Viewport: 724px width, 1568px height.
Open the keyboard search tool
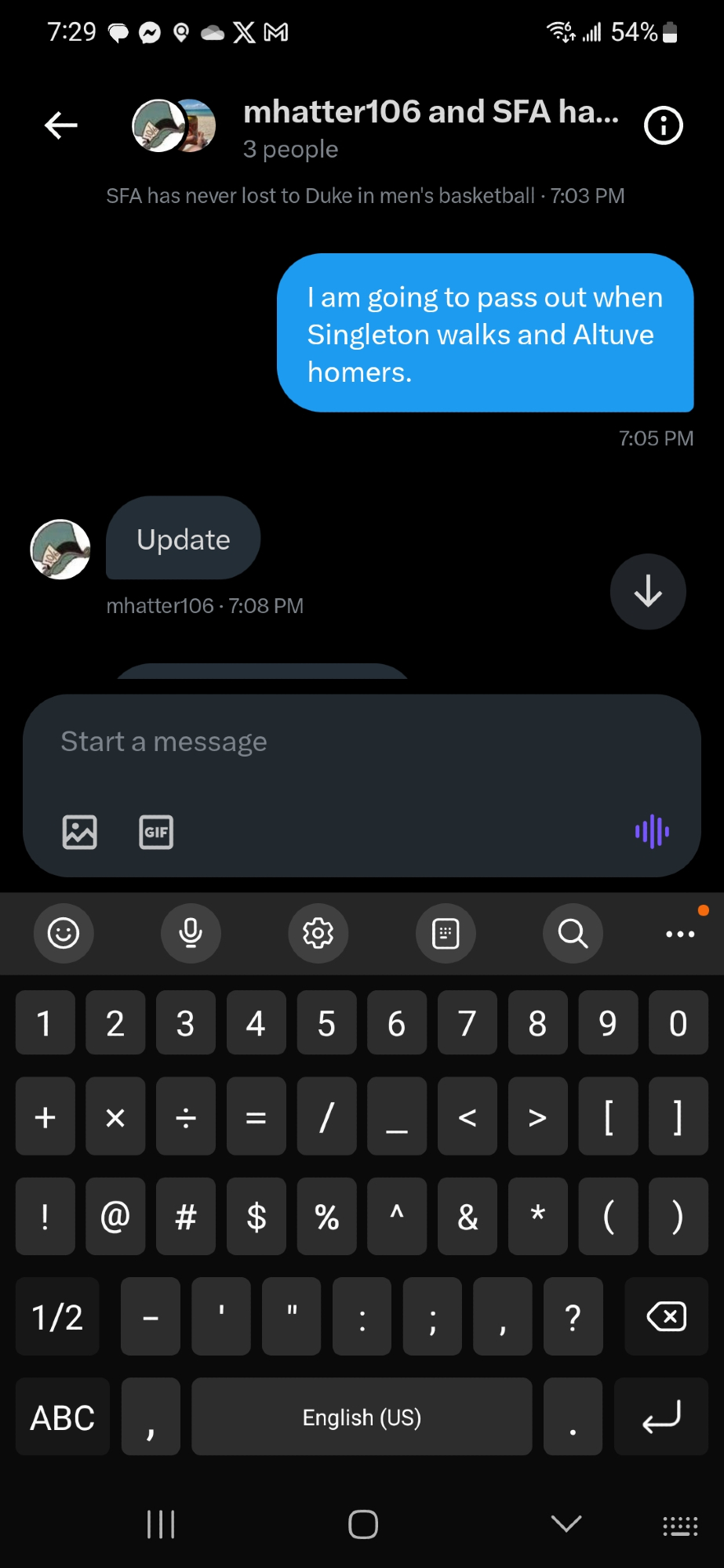click(573, 933)
